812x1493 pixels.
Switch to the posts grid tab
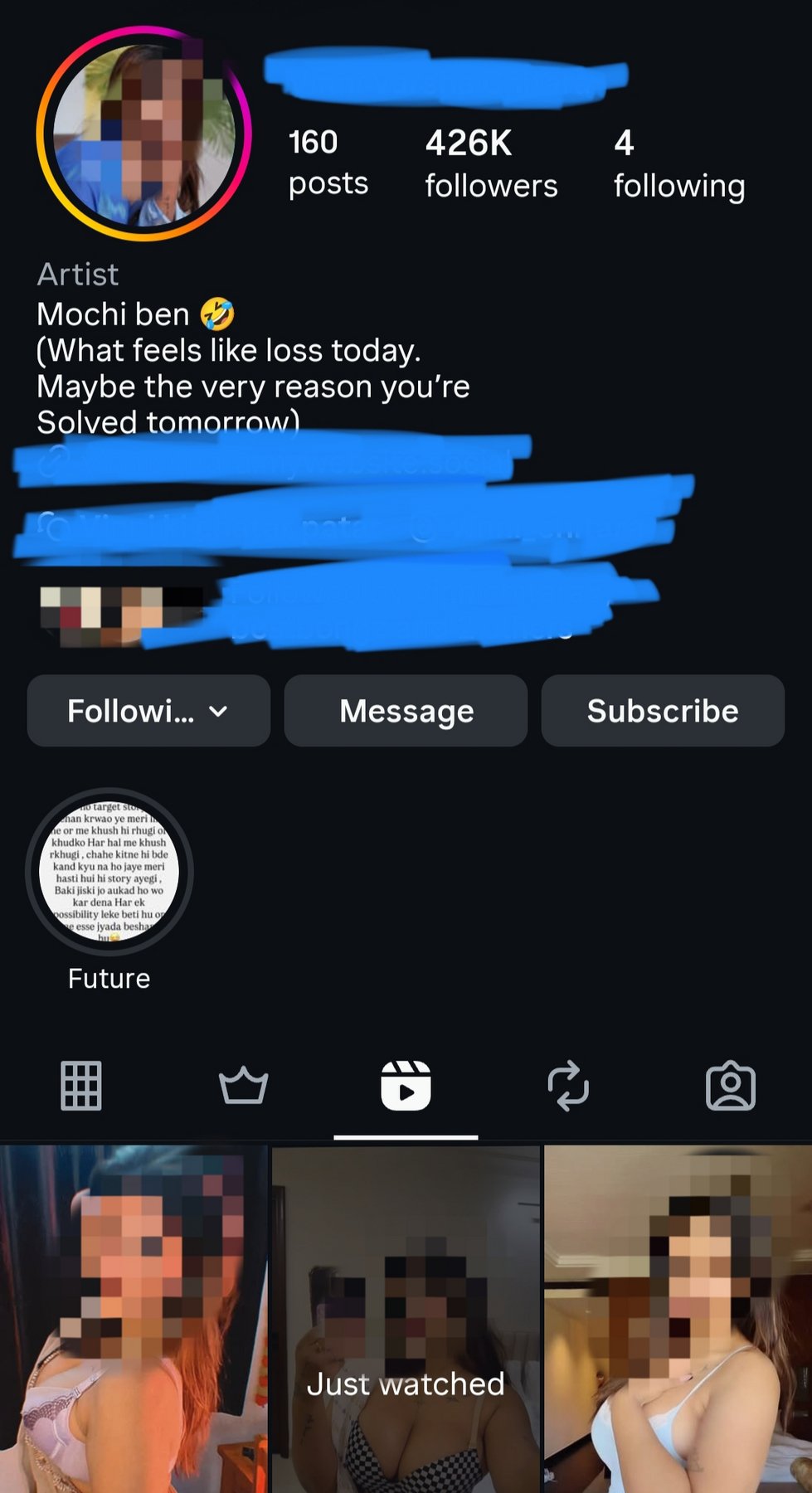(x=81, y=1086)
